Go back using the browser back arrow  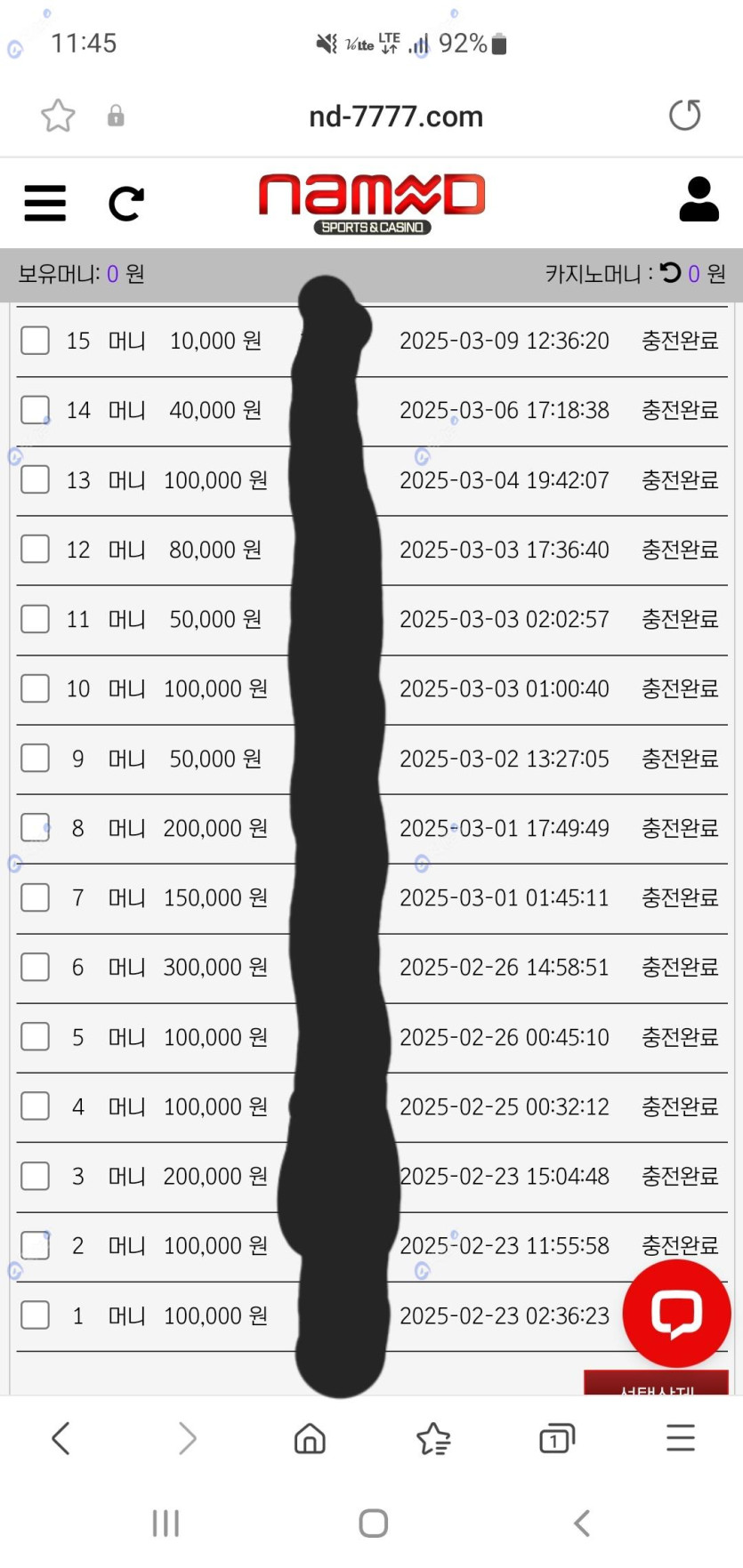coord(61,1438)
